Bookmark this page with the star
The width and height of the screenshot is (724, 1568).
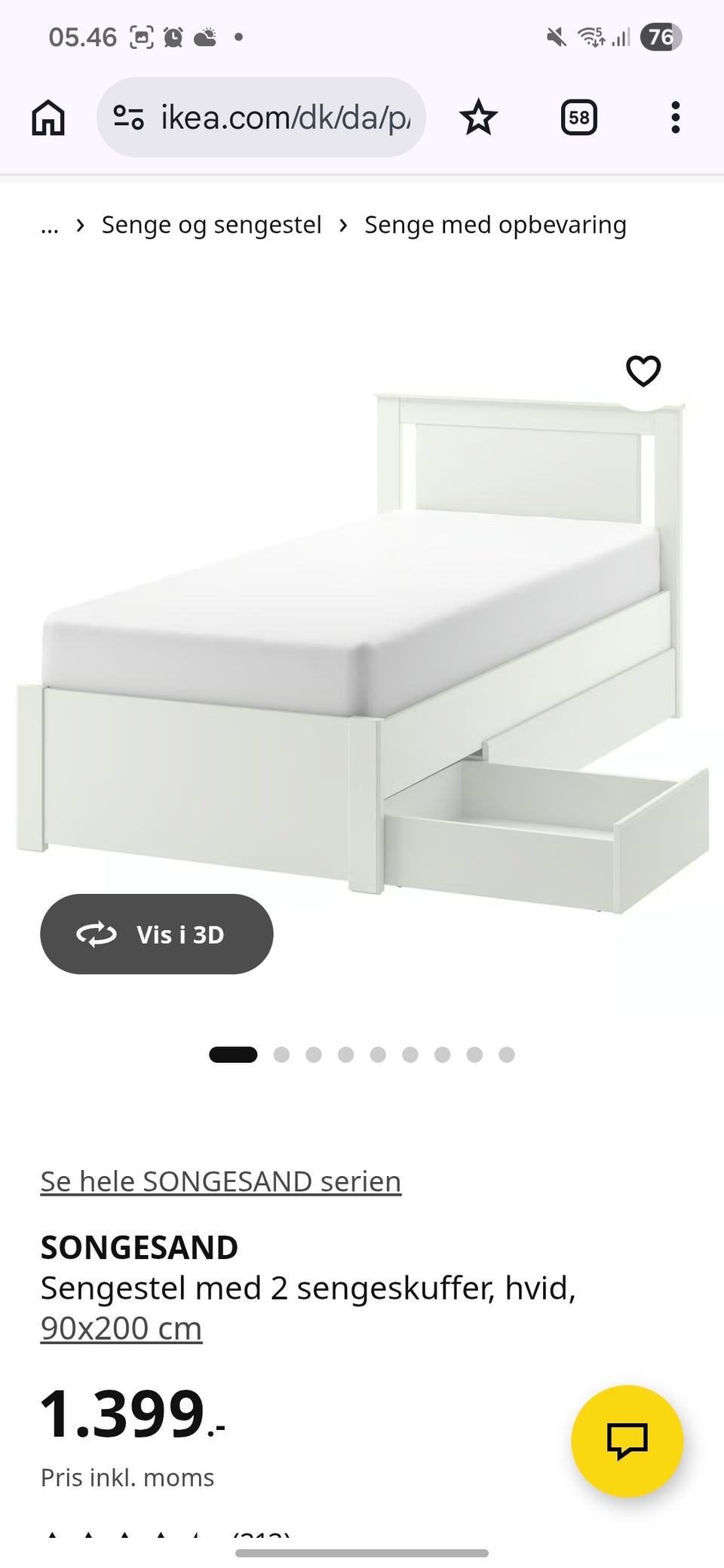(x=478, y=118)
